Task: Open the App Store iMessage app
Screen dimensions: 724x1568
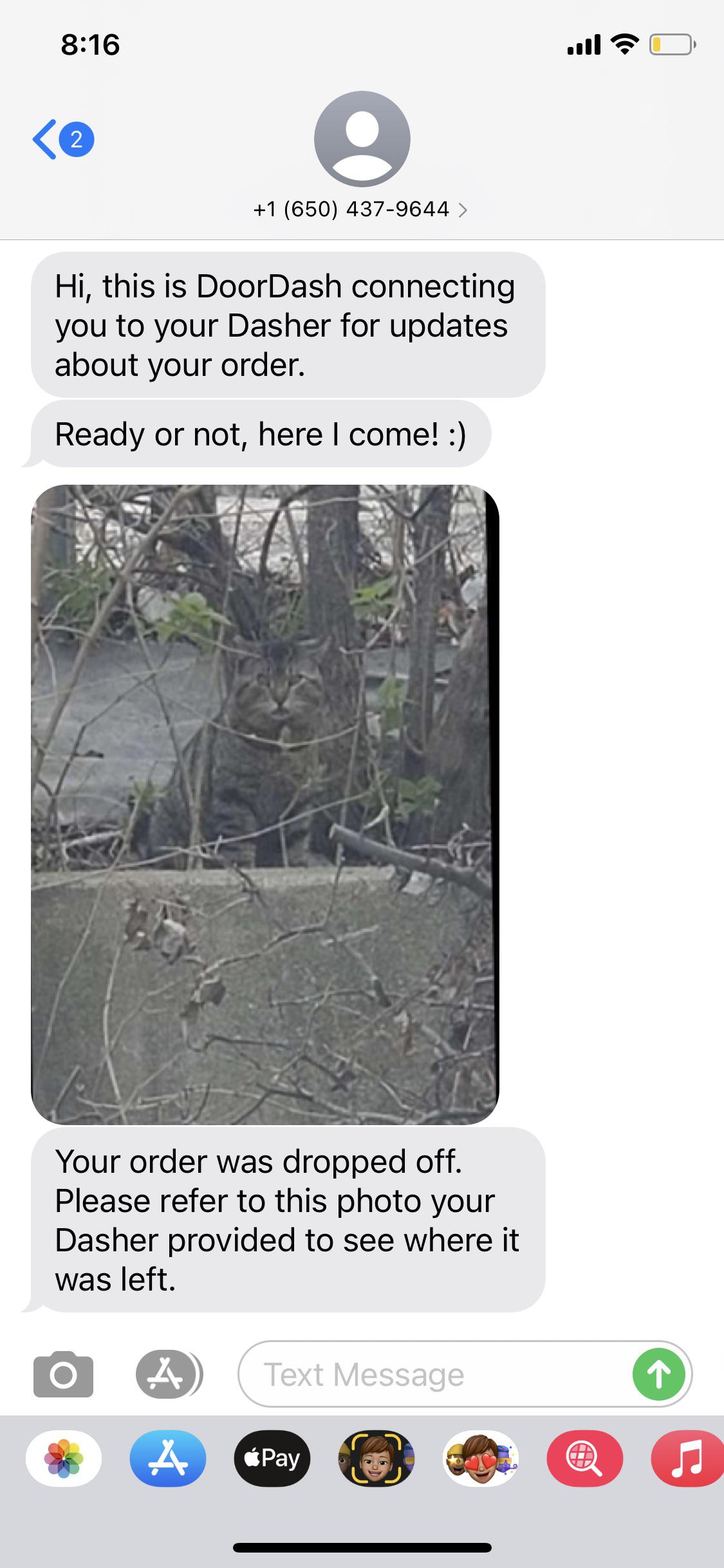Action: click(168, 1459)
